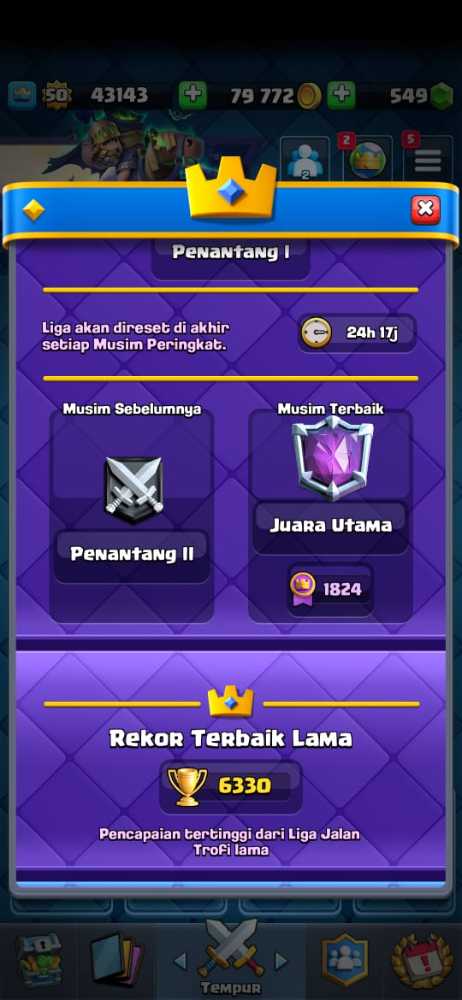This screenshot has height=1000, width=462.
Task: Close the league info popup
Action: pos(426,210)
